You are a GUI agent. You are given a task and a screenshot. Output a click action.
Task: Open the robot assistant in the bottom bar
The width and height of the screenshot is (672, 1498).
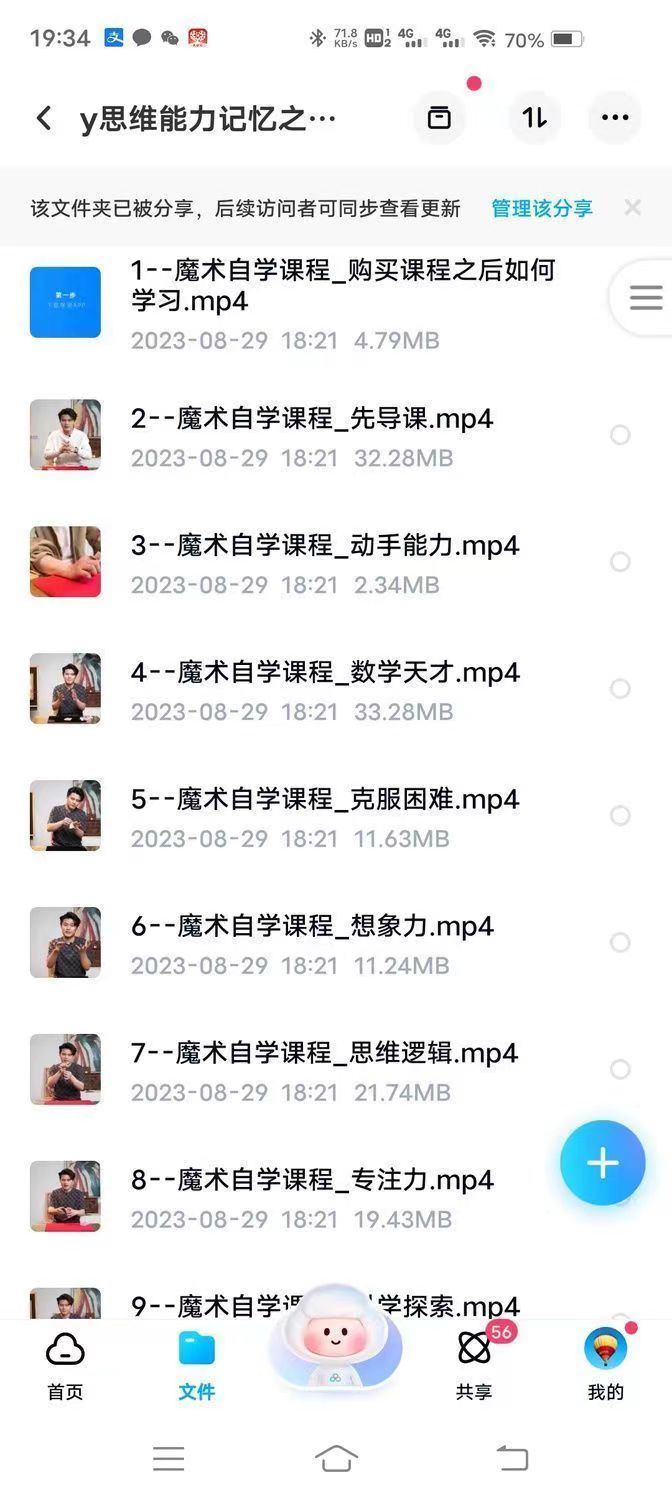(335, 1340)
